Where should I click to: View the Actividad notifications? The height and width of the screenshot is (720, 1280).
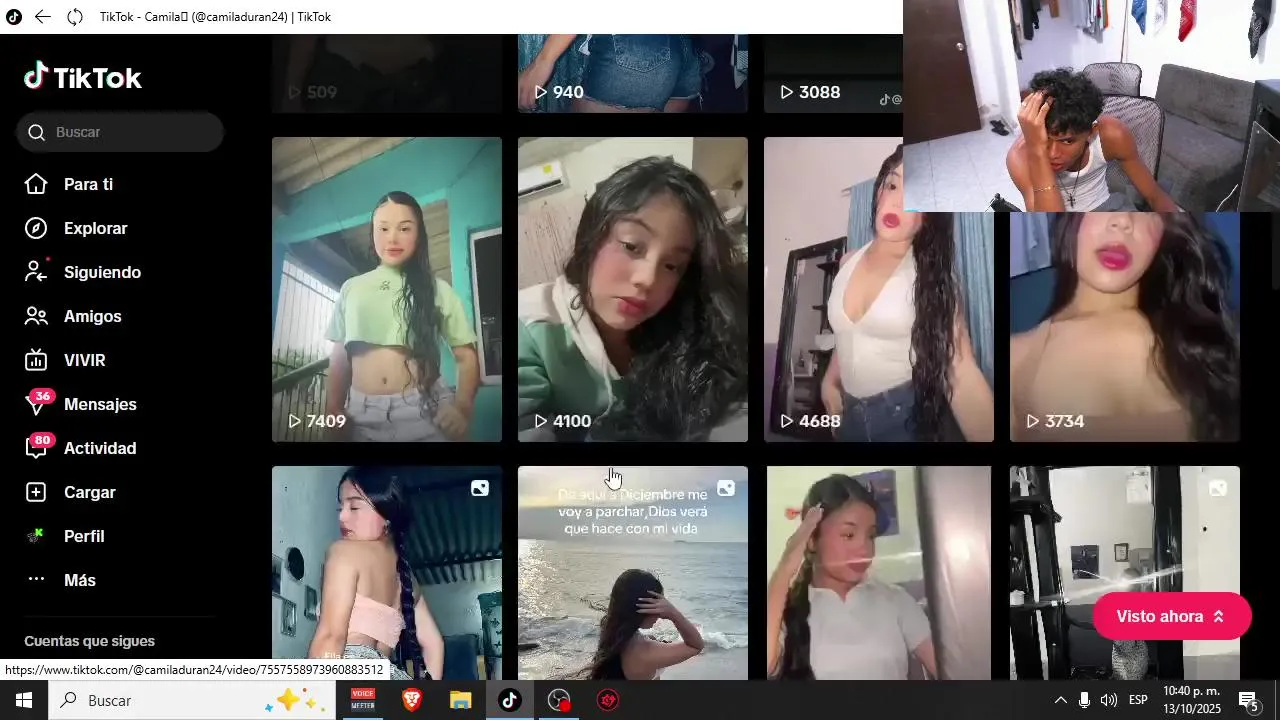click(100, 448)
